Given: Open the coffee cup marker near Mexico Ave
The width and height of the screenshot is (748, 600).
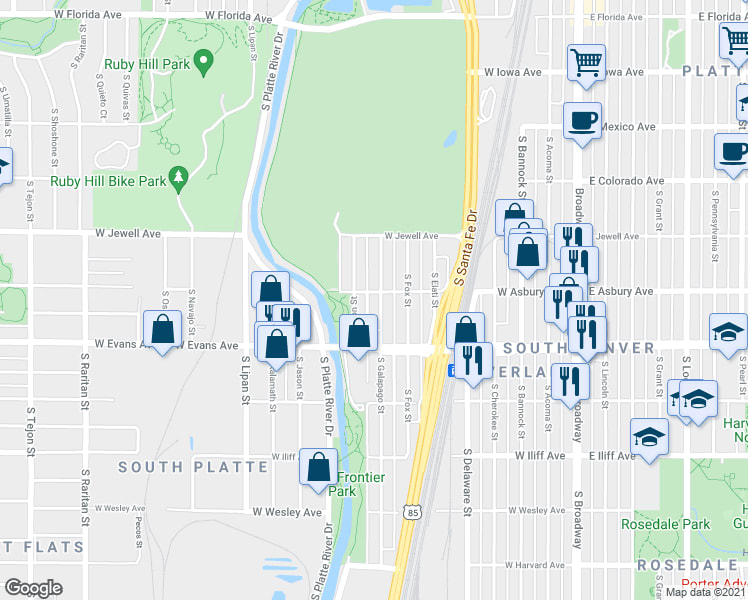Looking at the screenshot, I should (582, 121).
